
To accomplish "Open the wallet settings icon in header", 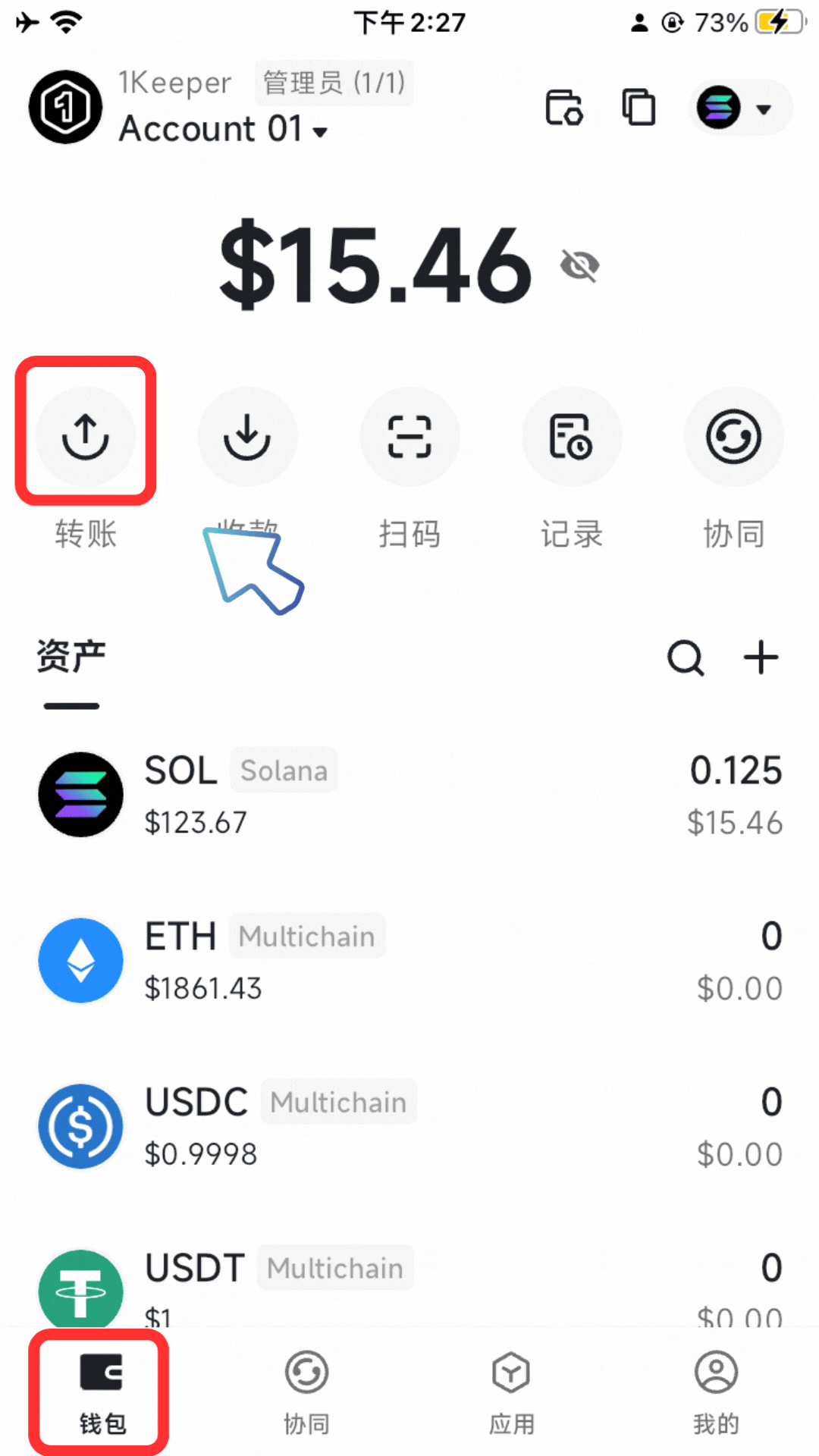I will point(564,107).
